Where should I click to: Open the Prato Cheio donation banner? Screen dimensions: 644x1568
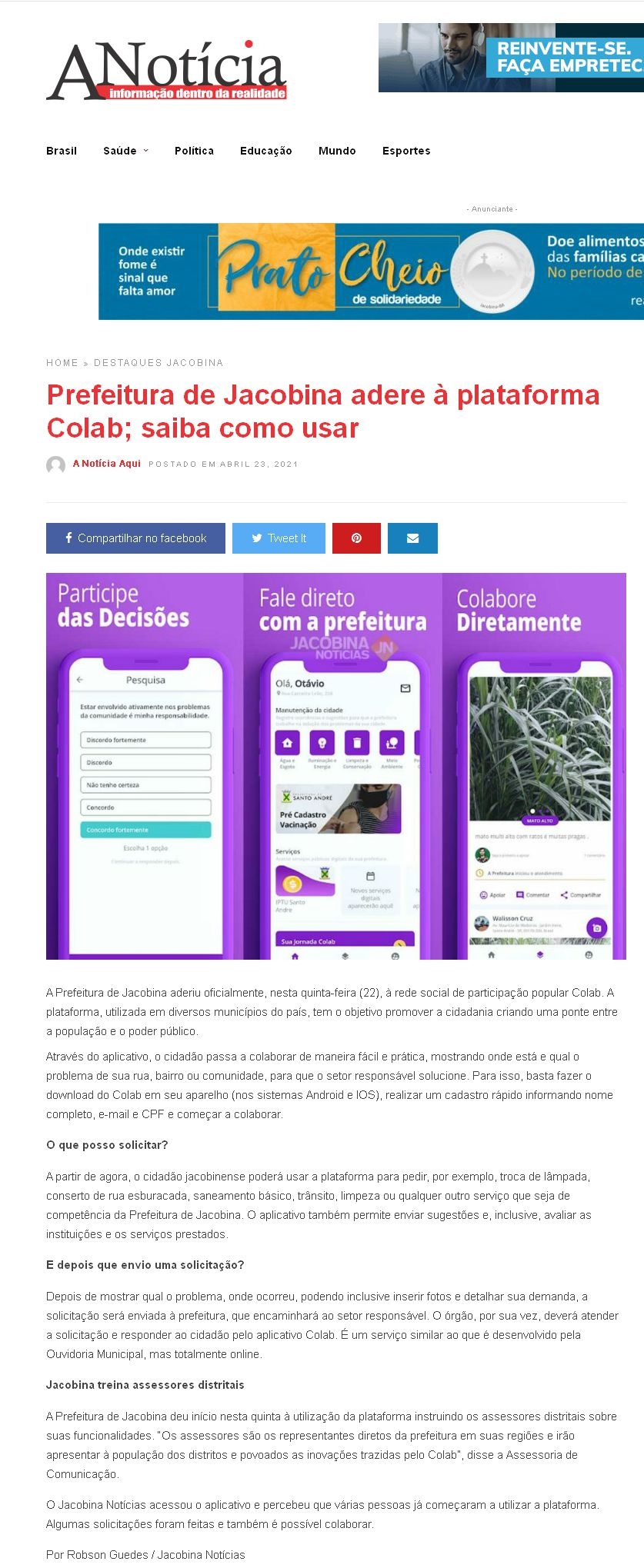(371, 271)
